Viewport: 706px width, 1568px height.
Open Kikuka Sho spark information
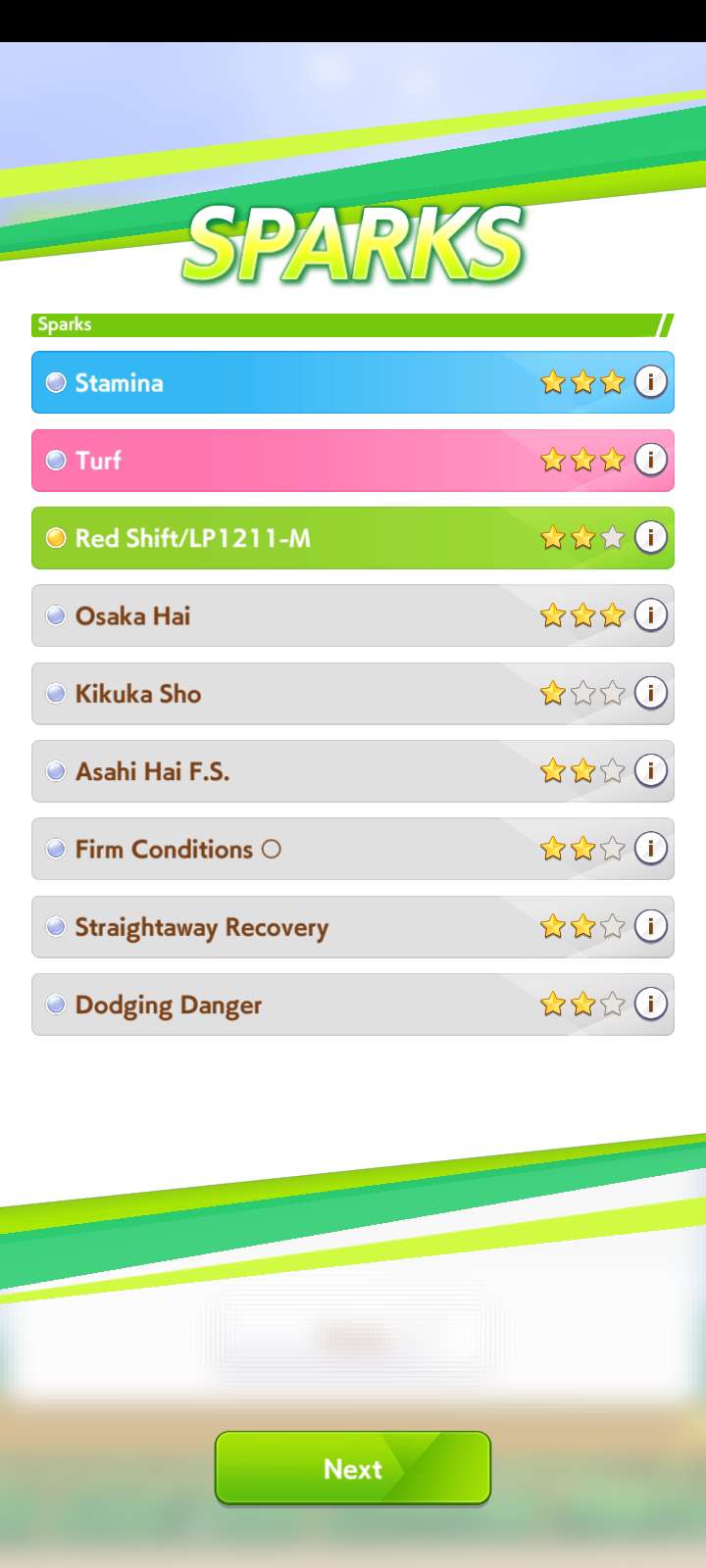click(x=650, y=693)
